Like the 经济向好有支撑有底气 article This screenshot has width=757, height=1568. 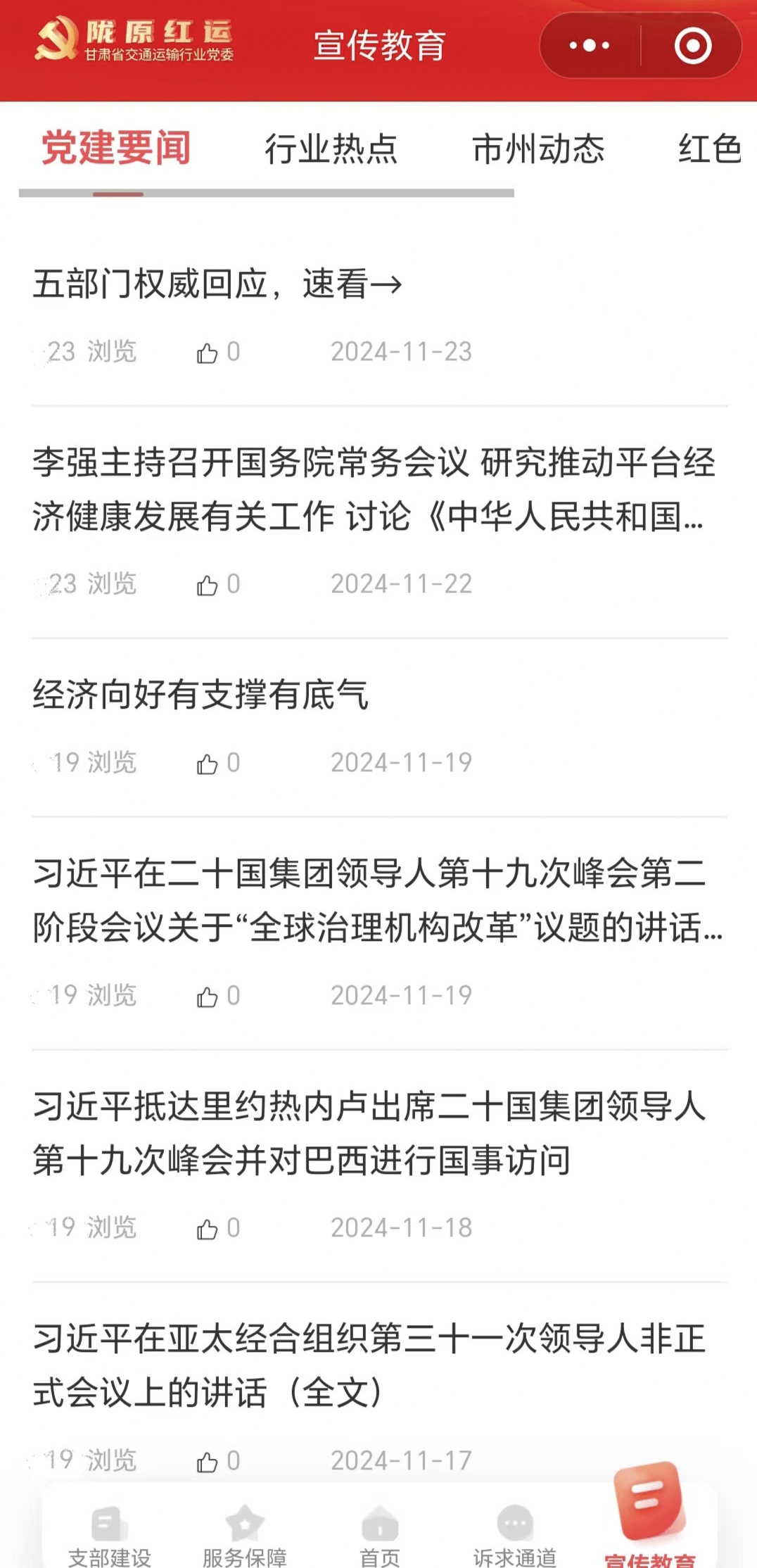(x=208, y=761)
